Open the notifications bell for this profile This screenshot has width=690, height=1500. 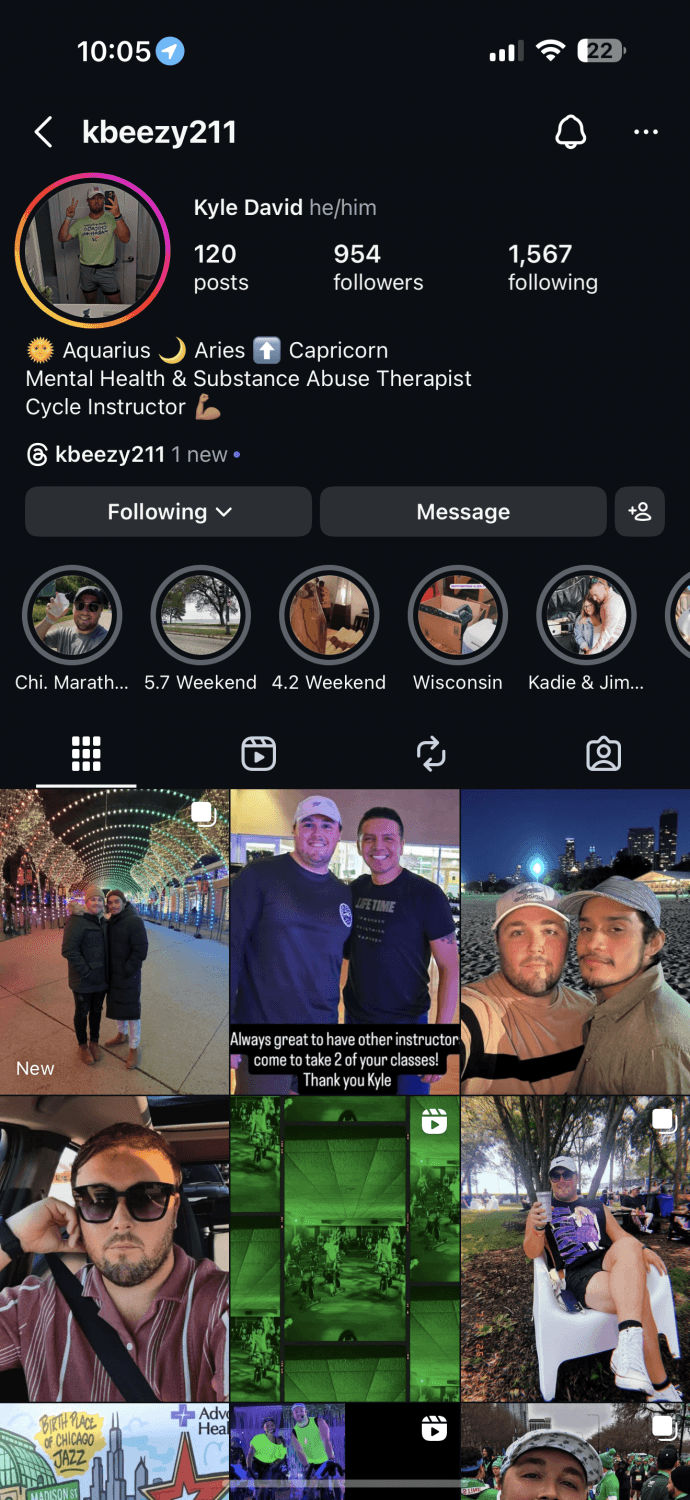[x=570, y=132]
